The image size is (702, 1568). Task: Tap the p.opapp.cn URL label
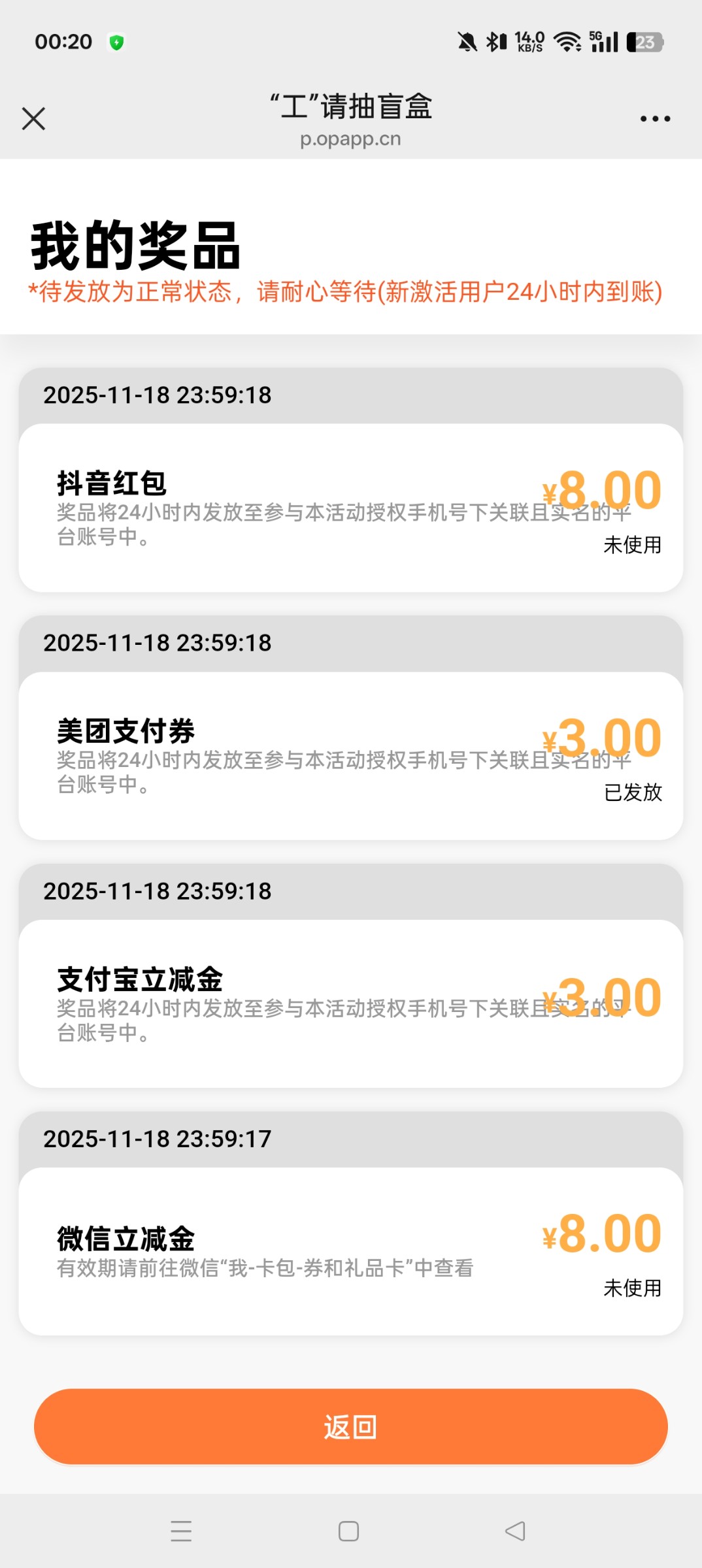click(x=350, y=138)
